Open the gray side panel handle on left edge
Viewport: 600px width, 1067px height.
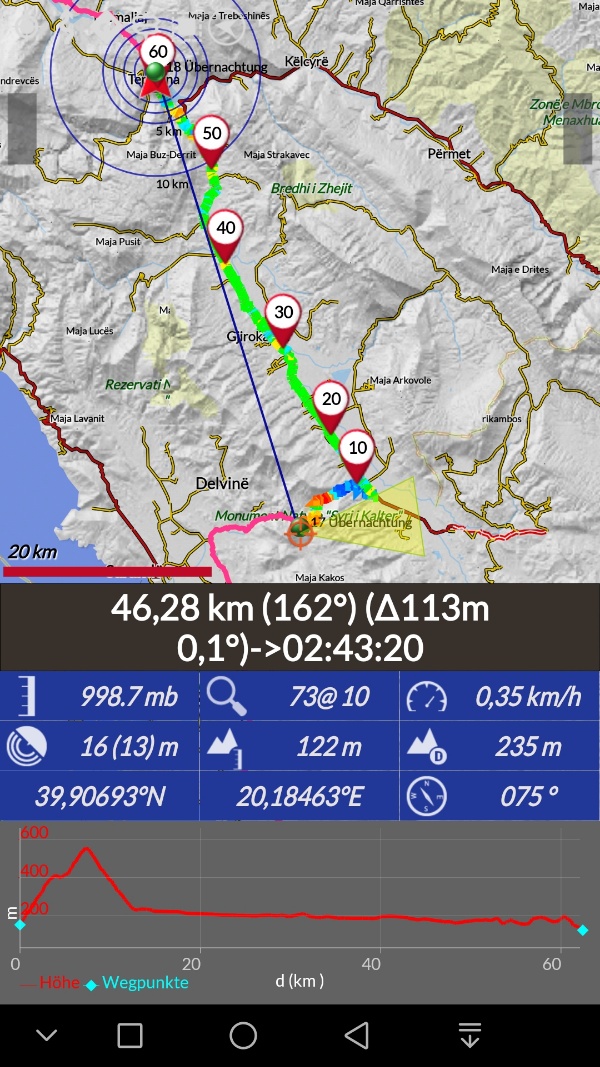click(22, 128)
